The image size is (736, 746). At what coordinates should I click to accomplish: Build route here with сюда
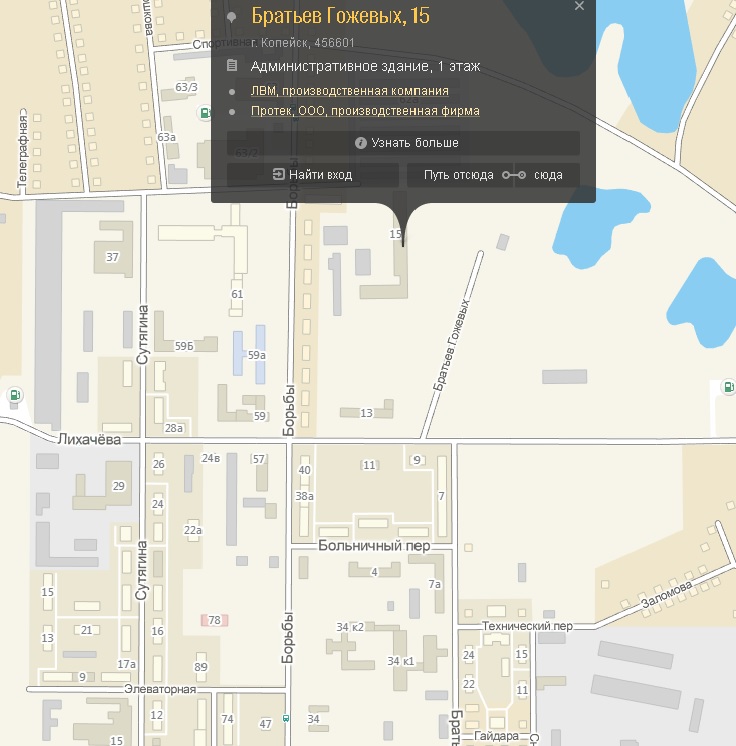point(548,175)
